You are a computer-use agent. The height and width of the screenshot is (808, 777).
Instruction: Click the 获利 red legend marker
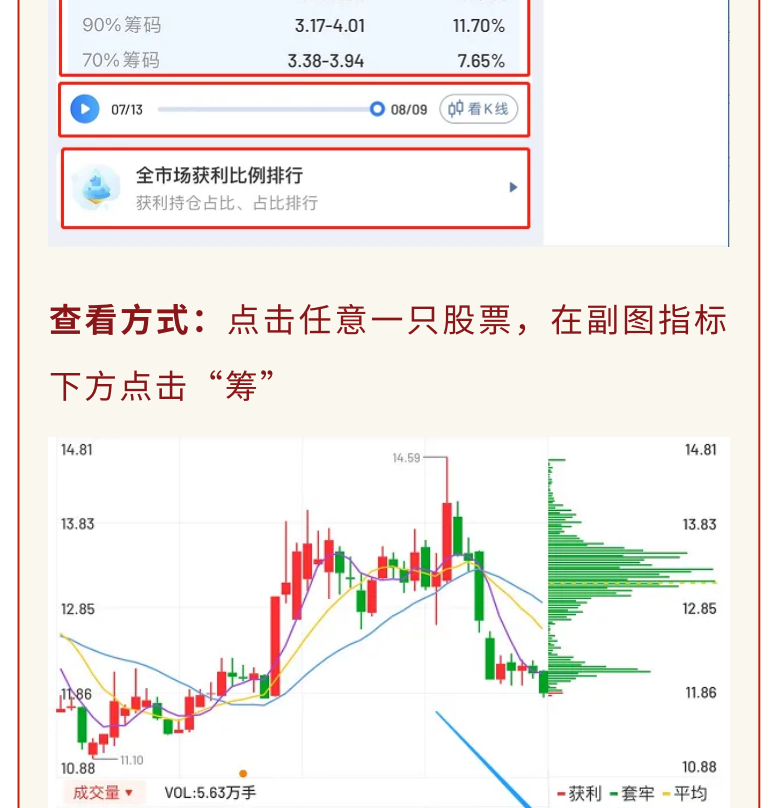[560, 793]
